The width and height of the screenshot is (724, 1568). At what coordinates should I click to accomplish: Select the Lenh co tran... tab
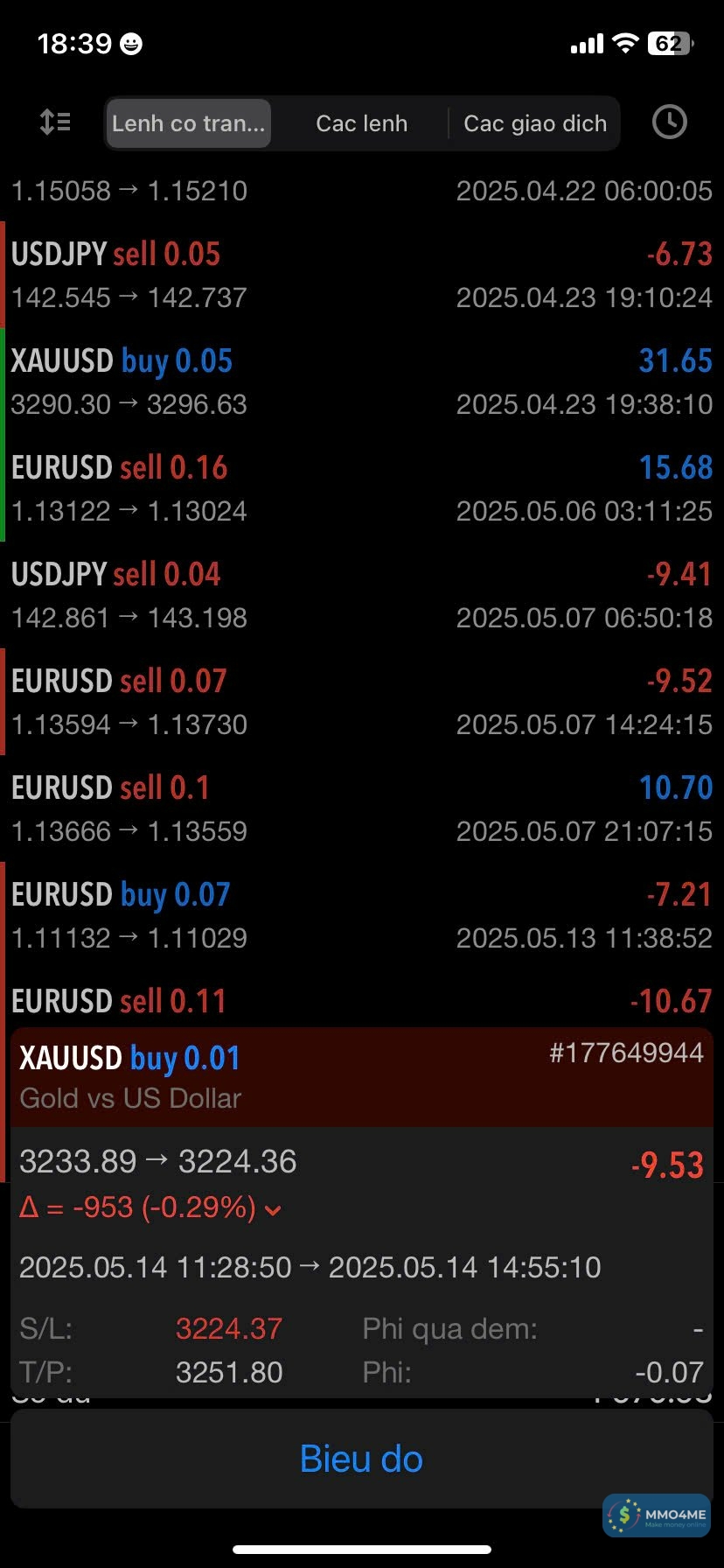pyautogui.click(x=188, y=123)
